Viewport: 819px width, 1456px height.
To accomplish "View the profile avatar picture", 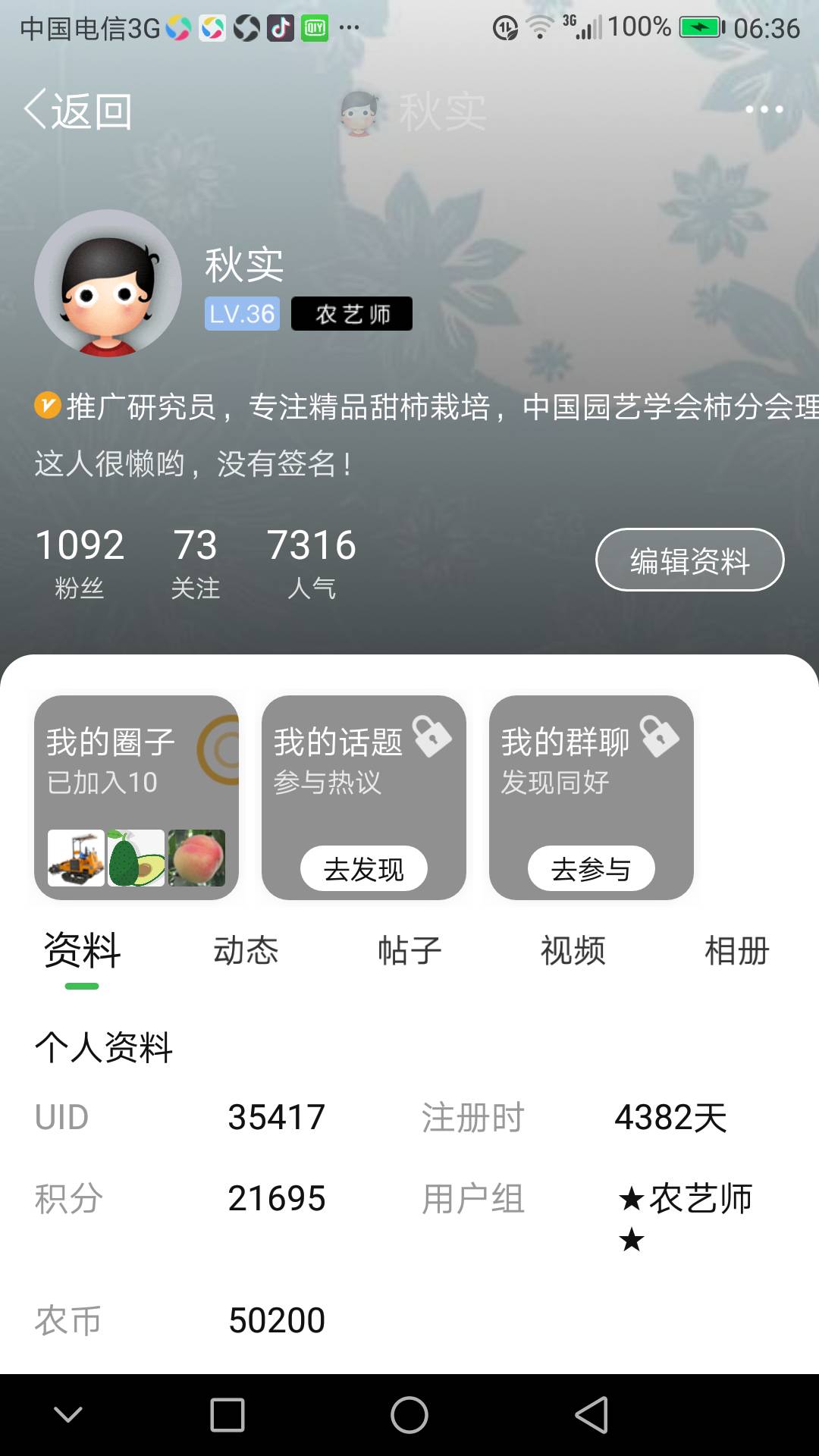I will [108, 283].
